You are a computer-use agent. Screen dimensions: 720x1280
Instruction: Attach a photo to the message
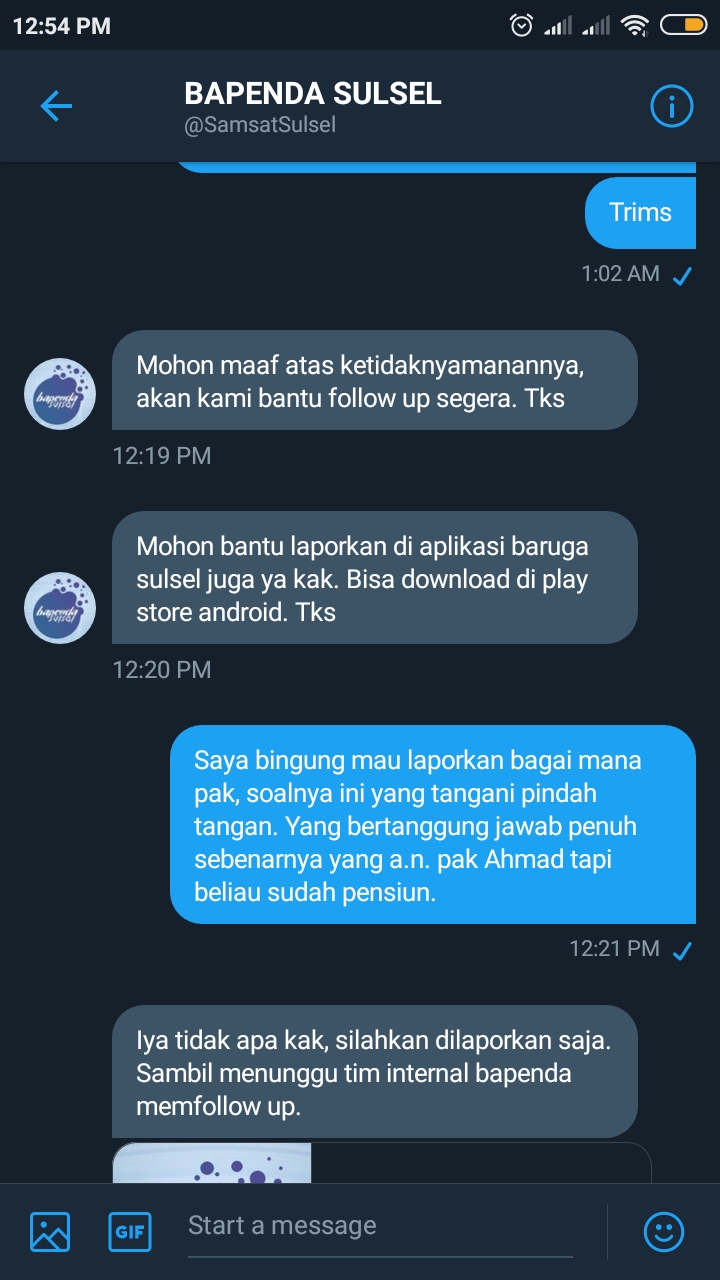tap(50, 1231)
